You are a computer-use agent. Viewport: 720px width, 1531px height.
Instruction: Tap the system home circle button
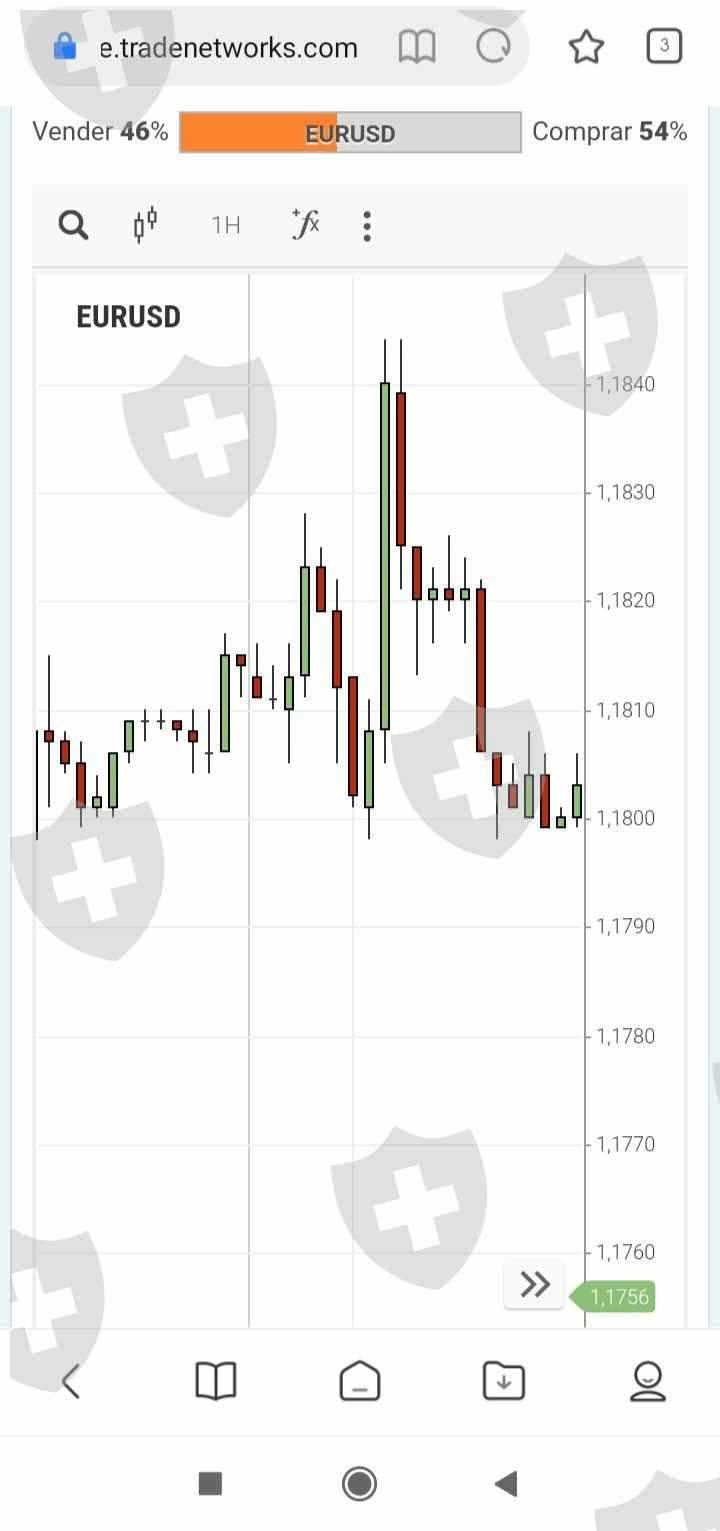(359, 1483)
